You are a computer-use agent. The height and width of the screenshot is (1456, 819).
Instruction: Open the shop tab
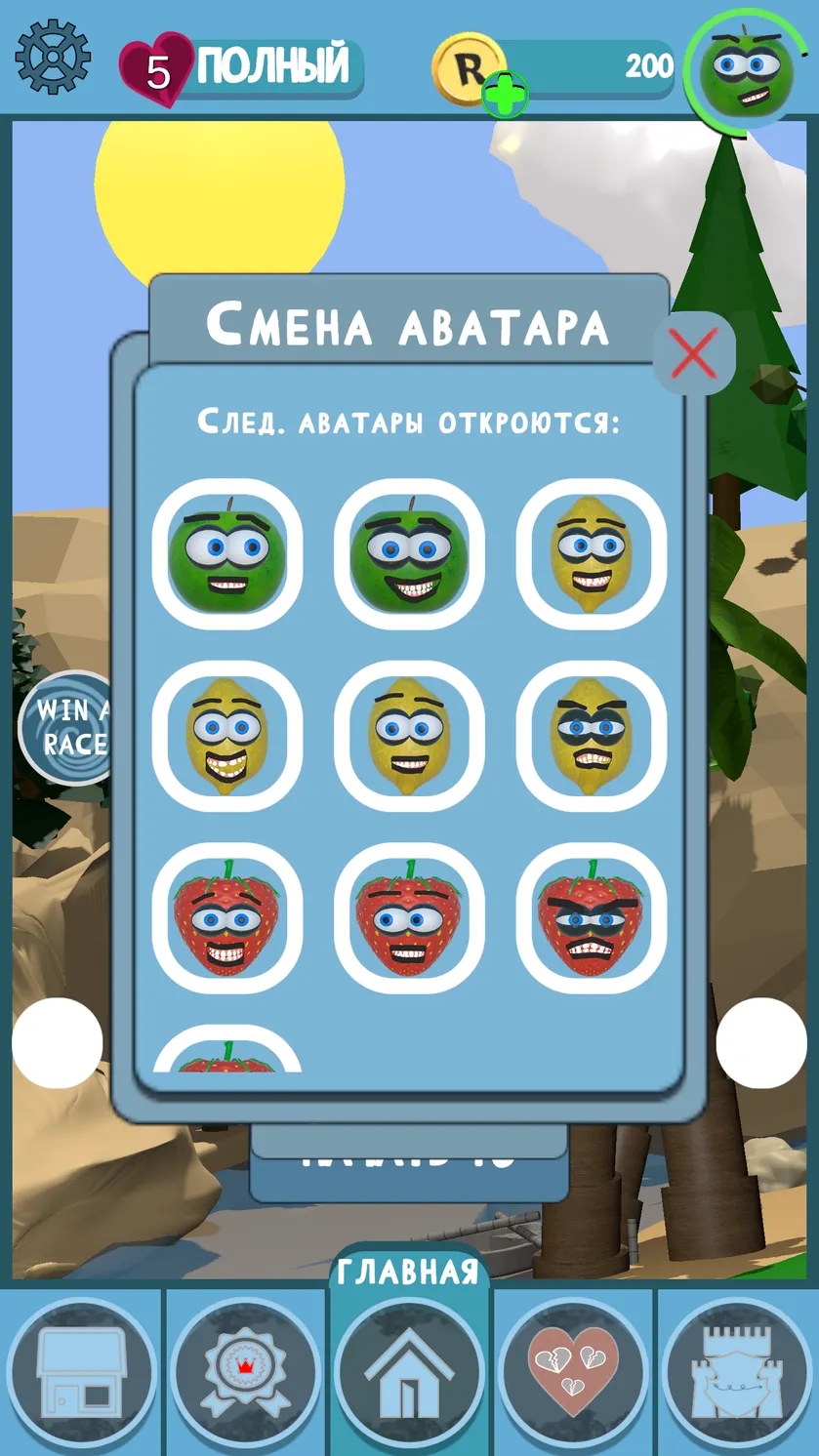pos(82,1372)
